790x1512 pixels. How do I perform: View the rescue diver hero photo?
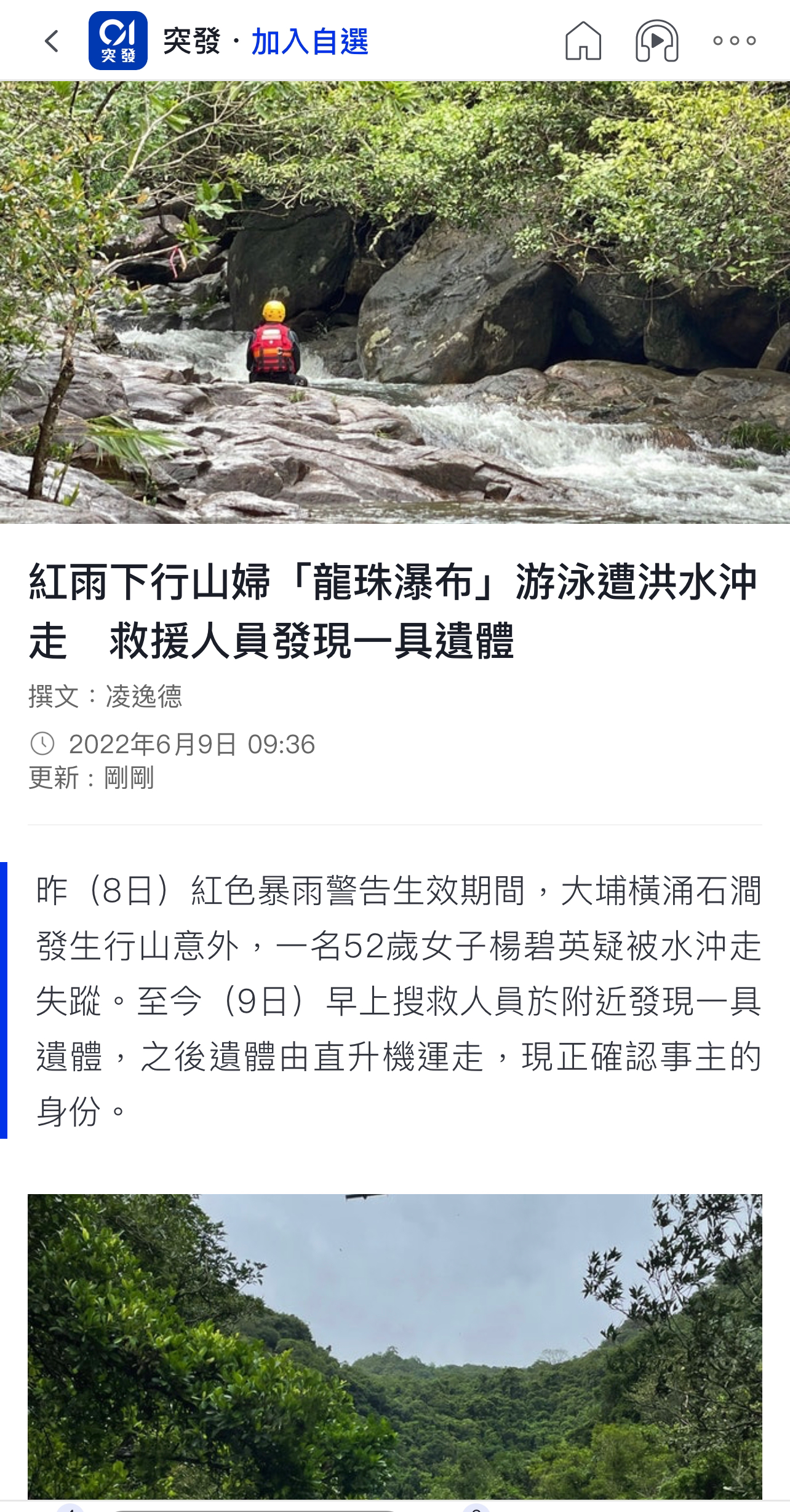click(x=394, y=307)
